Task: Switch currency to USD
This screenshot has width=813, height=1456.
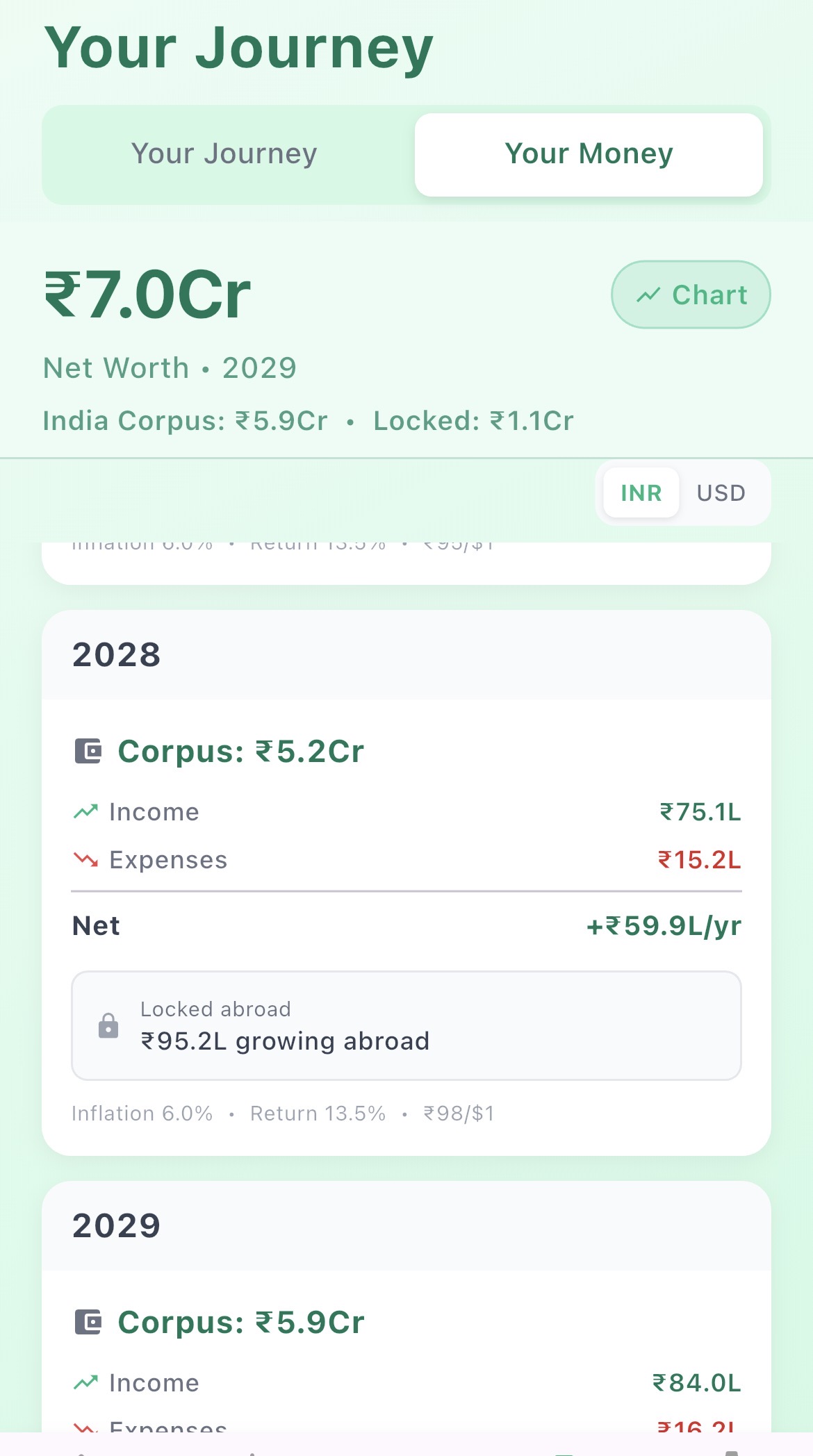Action: pos(721,493)
